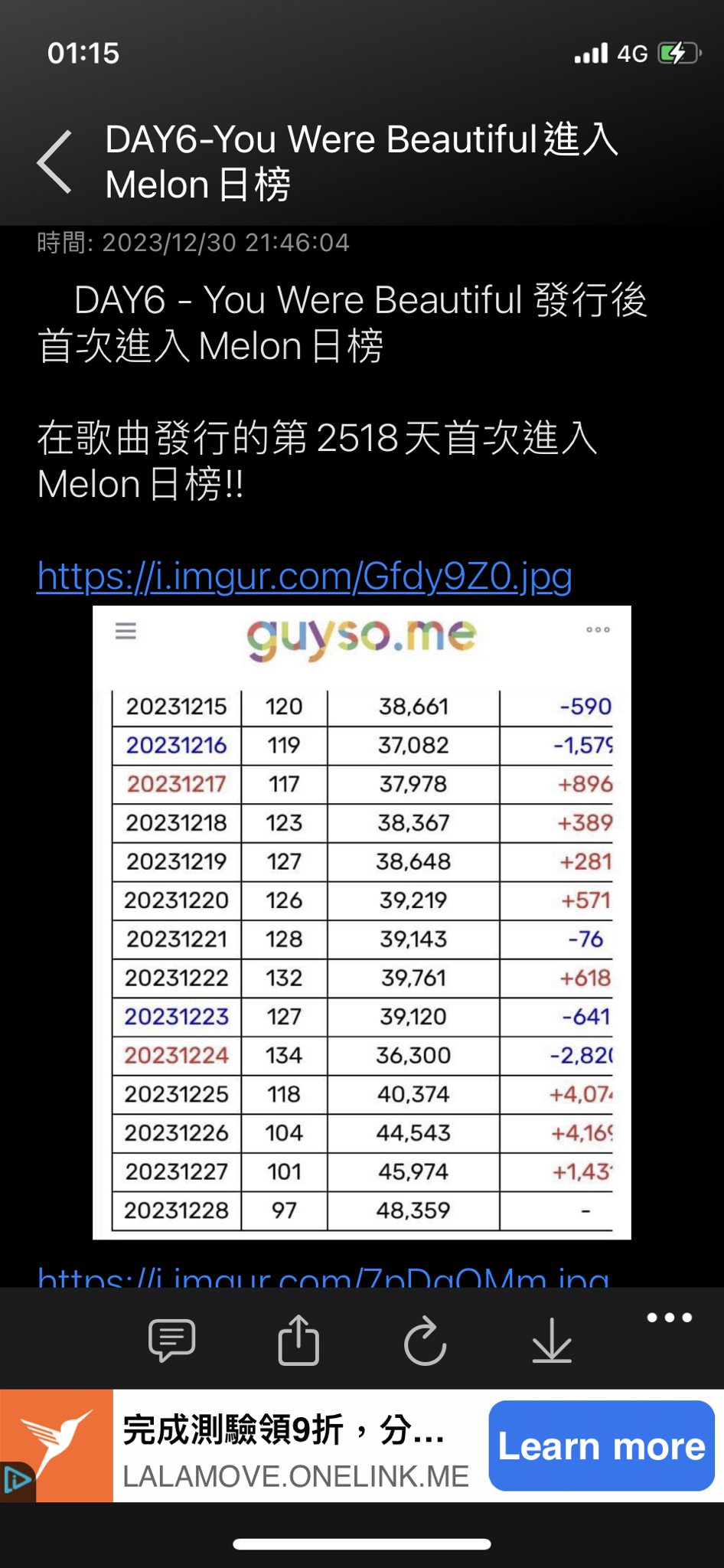Open the three-dot more options menu

coord(669,1318)
